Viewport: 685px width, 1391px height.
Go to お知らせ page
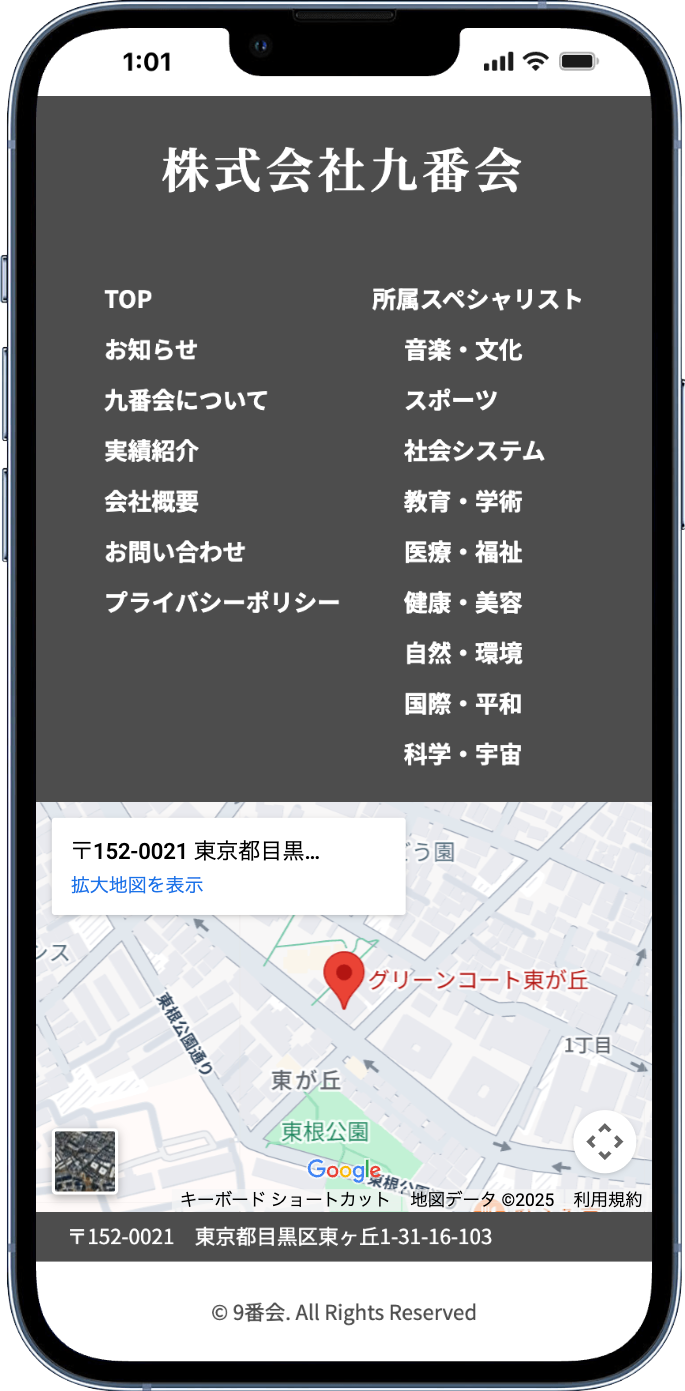tap(151, 350)
